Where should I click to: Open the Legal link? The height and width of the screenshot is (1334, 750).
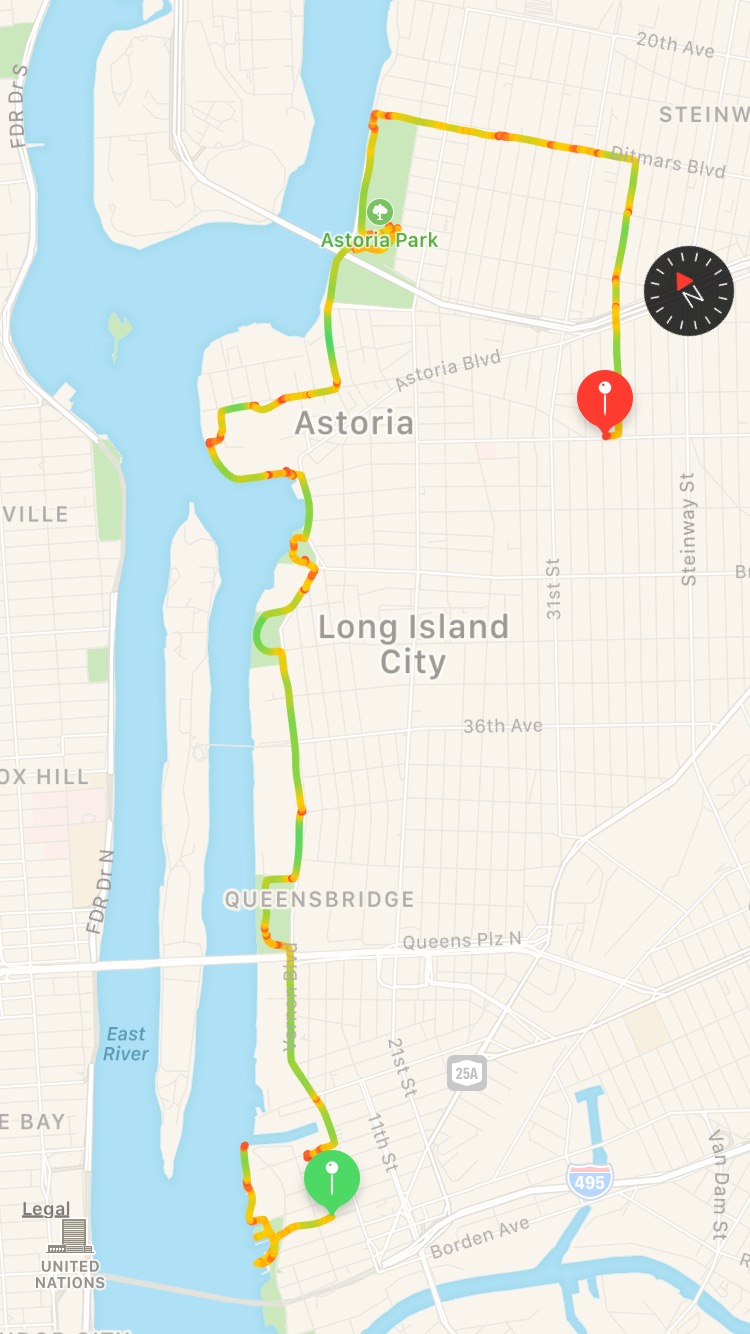pyautogui.click(x=46, y=1209)
